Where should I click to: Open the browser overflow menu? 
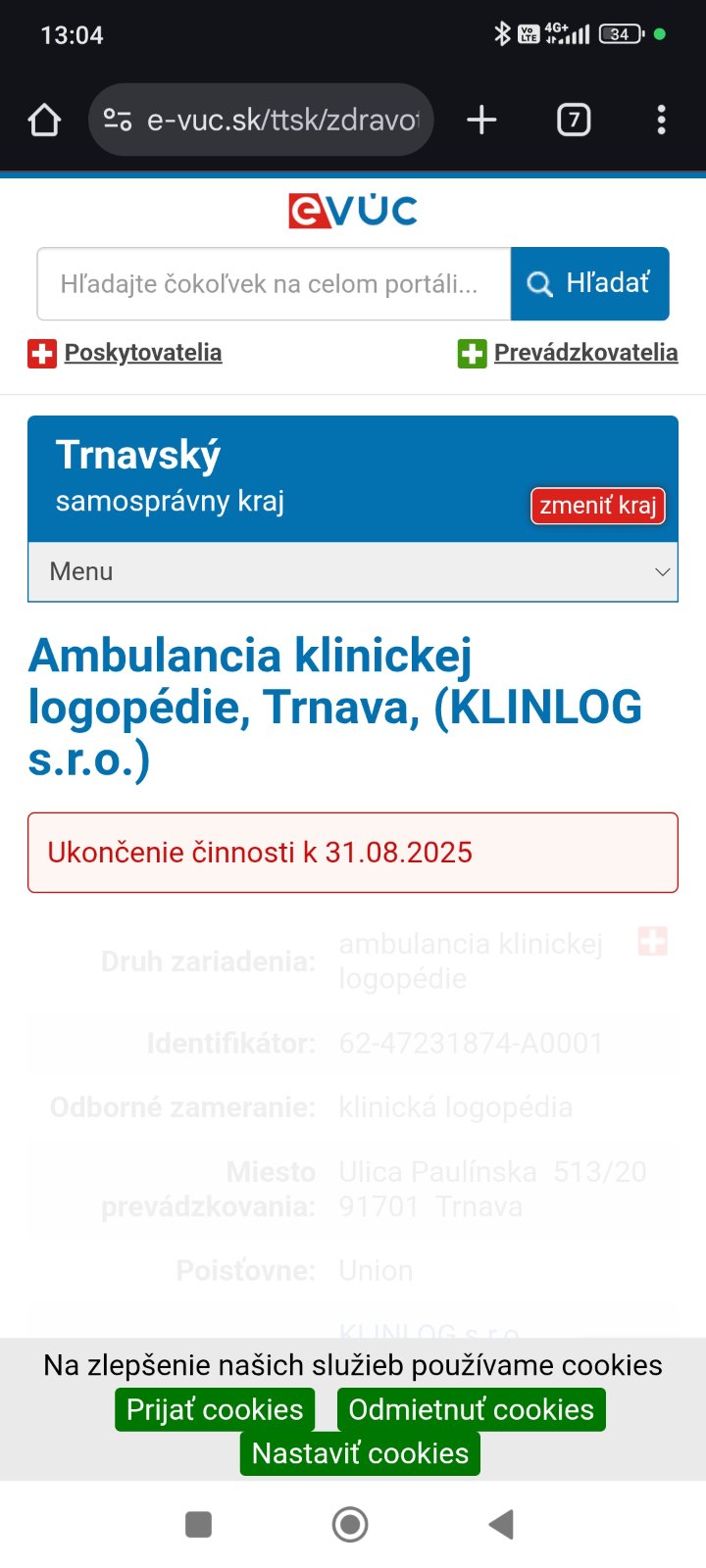[x=662, y=121]
